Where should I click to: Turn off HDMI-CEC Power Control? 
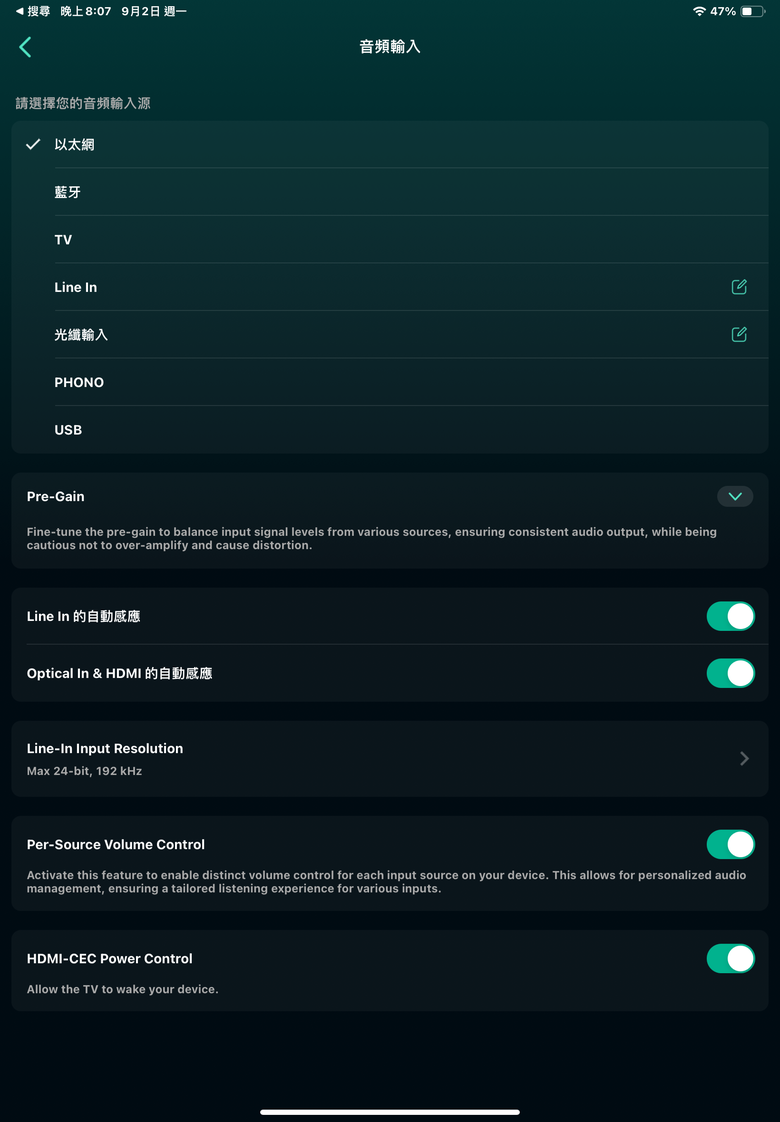tap(730, 959)
